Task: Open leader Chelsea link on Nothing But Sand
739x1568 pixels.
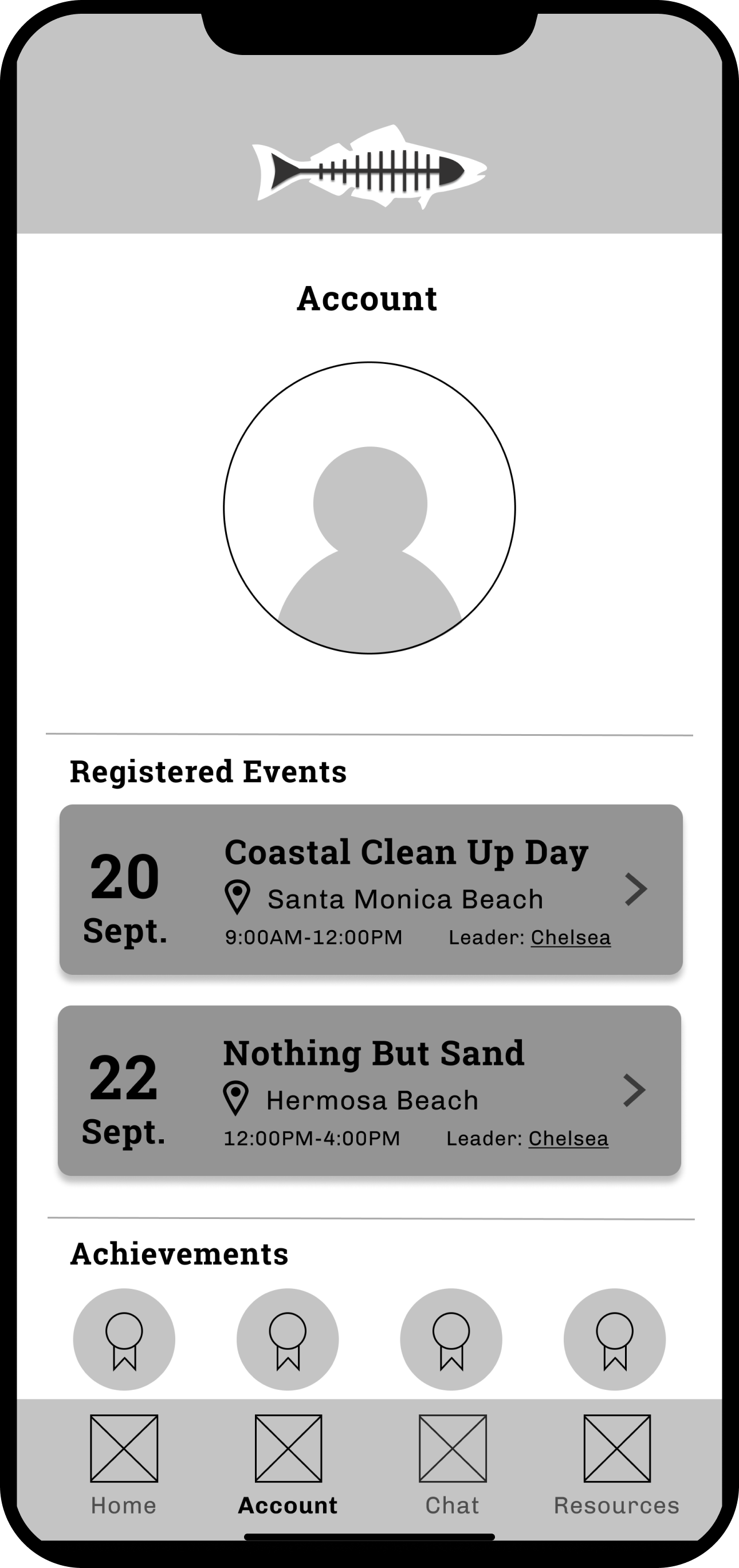Action: (568, 1138)
